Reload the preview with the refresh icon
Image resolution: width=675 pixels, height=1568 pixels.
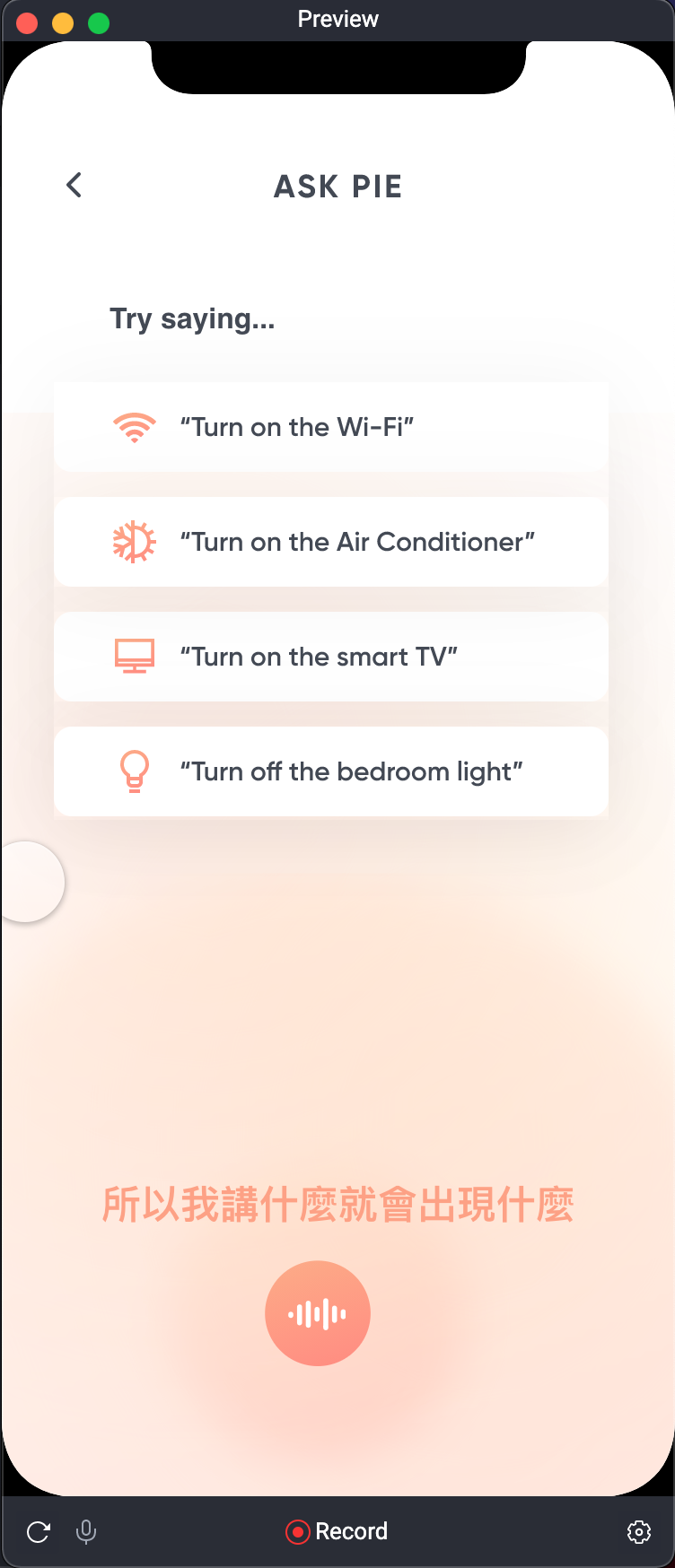pos(39,1532)
